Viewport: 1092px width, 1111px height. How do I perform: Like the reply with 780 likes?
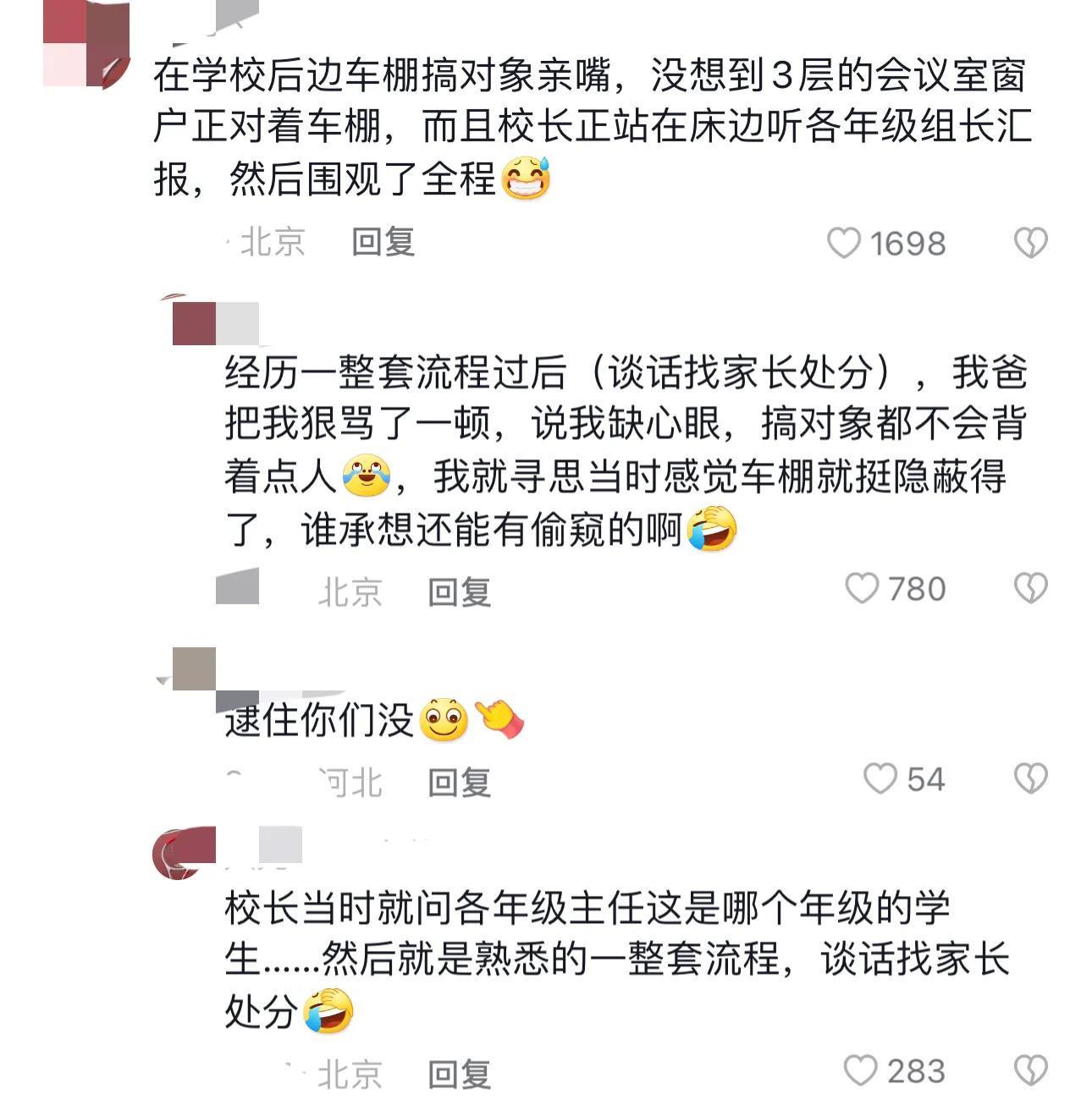(862, 588)
